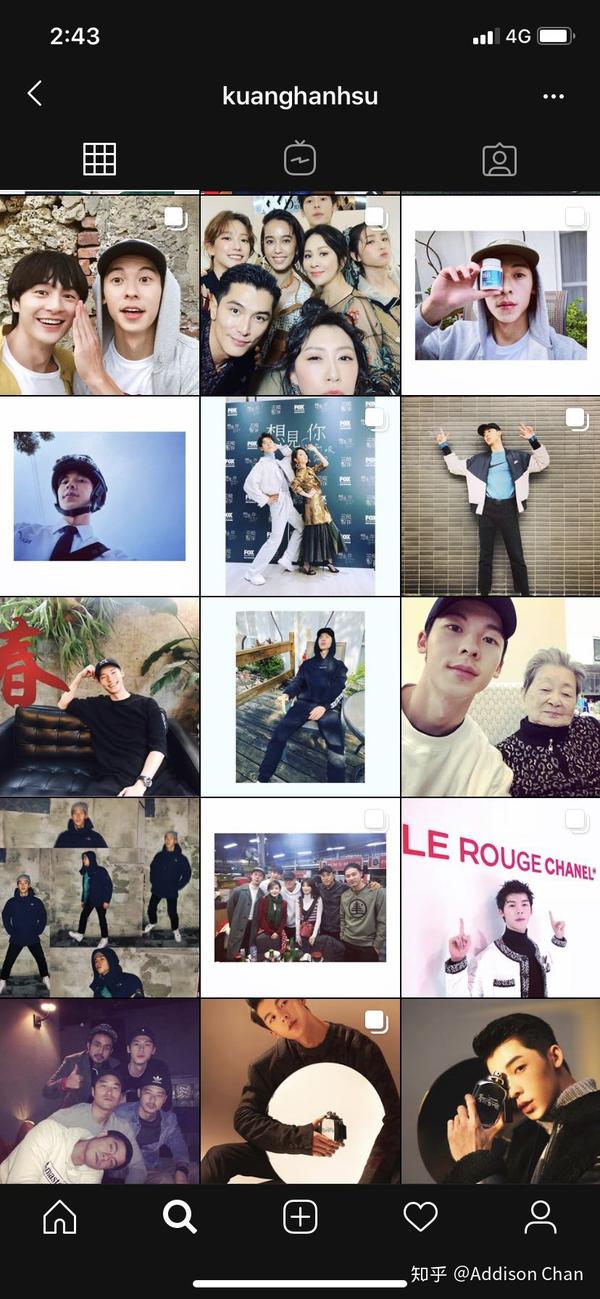Image resolution: width=600 pixels, height=1299 pixels.
Task: Open the helmet selfie against blue sky
Action: coord(99,496)
